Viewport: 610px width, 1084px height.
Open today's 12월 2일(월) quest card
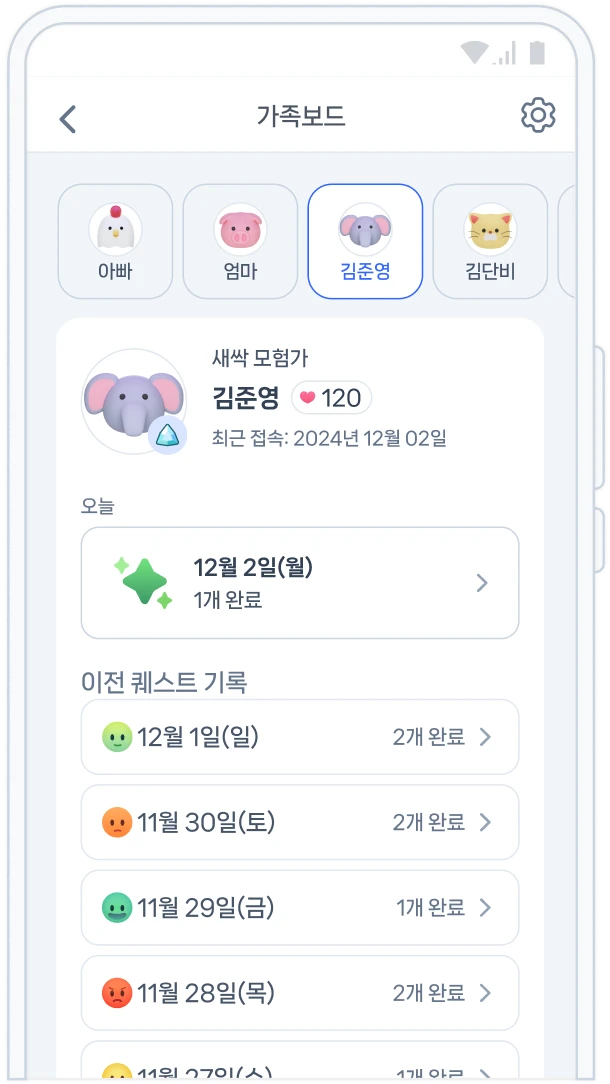coord(300,583)
